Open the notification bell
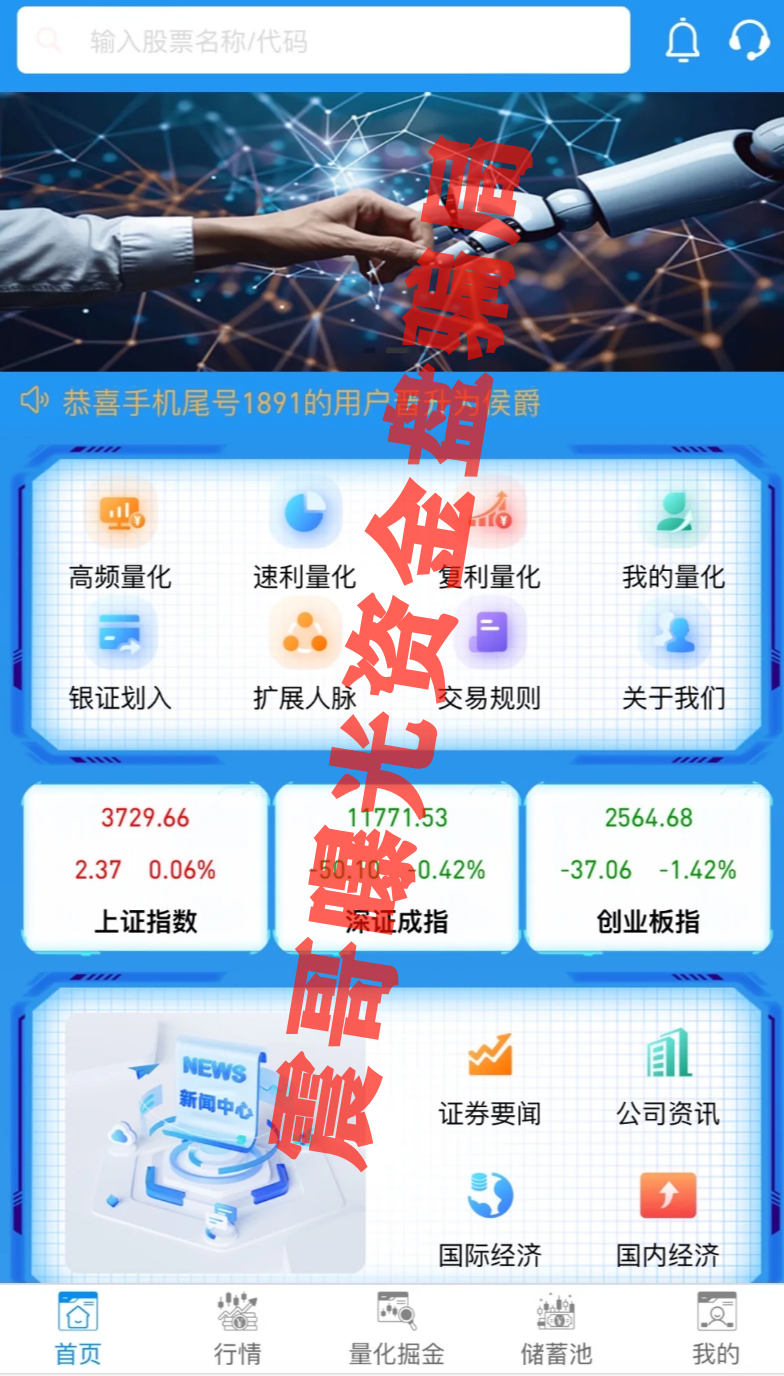 (683, 42)
